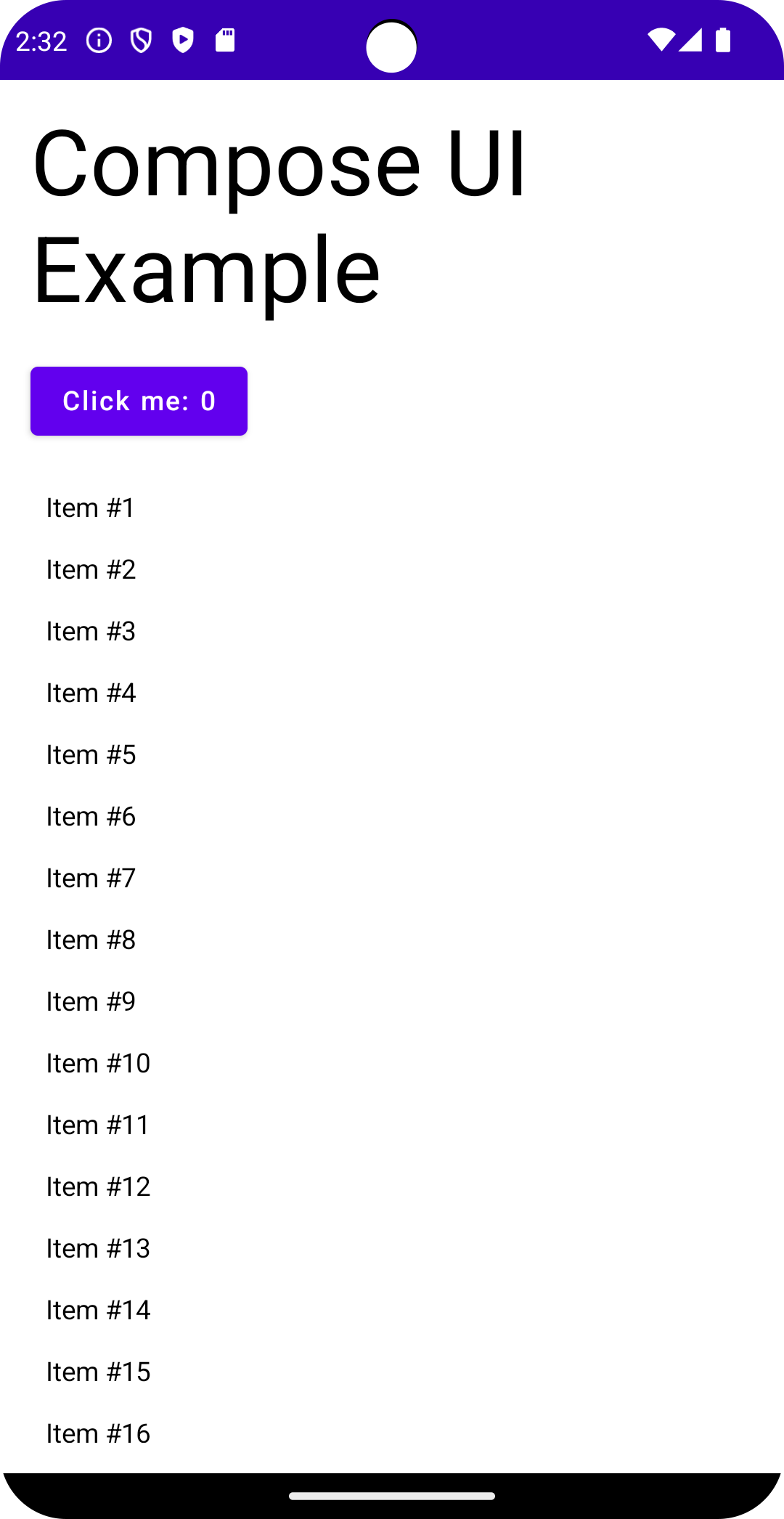Select Item #3 in the list
This screenshot has height=1519, width=784.
[x=89, y=631]
